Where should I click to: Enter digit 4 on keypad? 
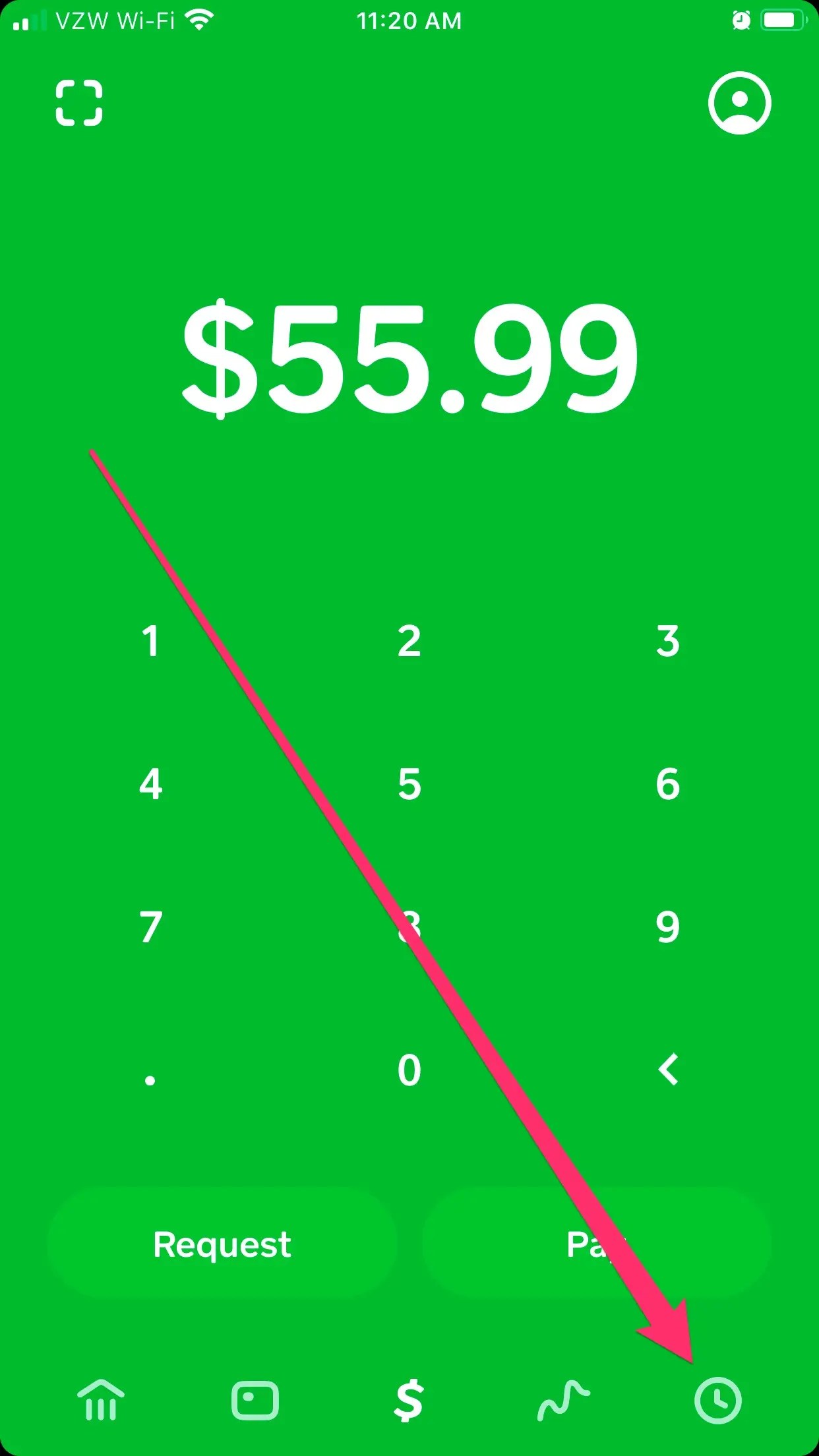(x=151, y=784)
